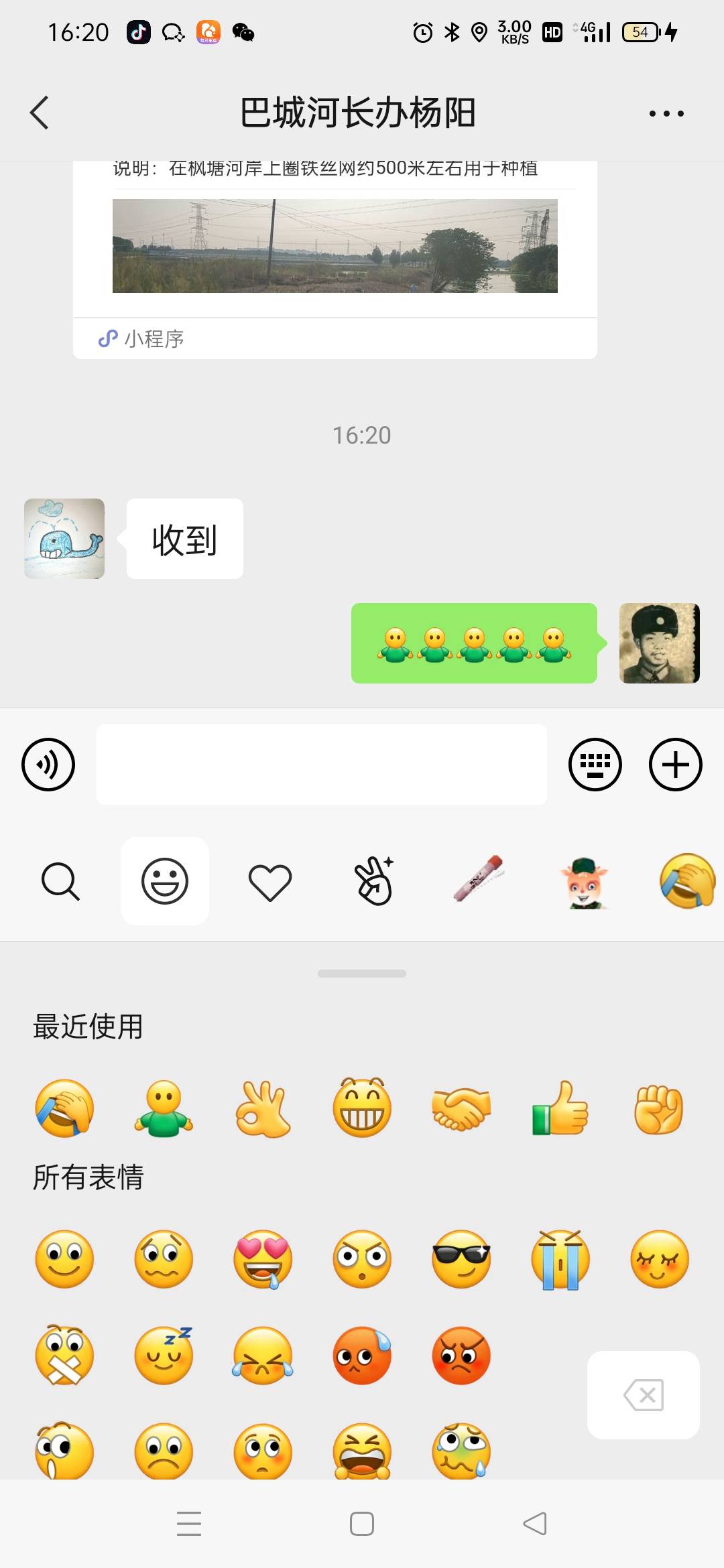Select the sleeping face emoji
Screen dimensions: 724x1568
click(164, 1356)
